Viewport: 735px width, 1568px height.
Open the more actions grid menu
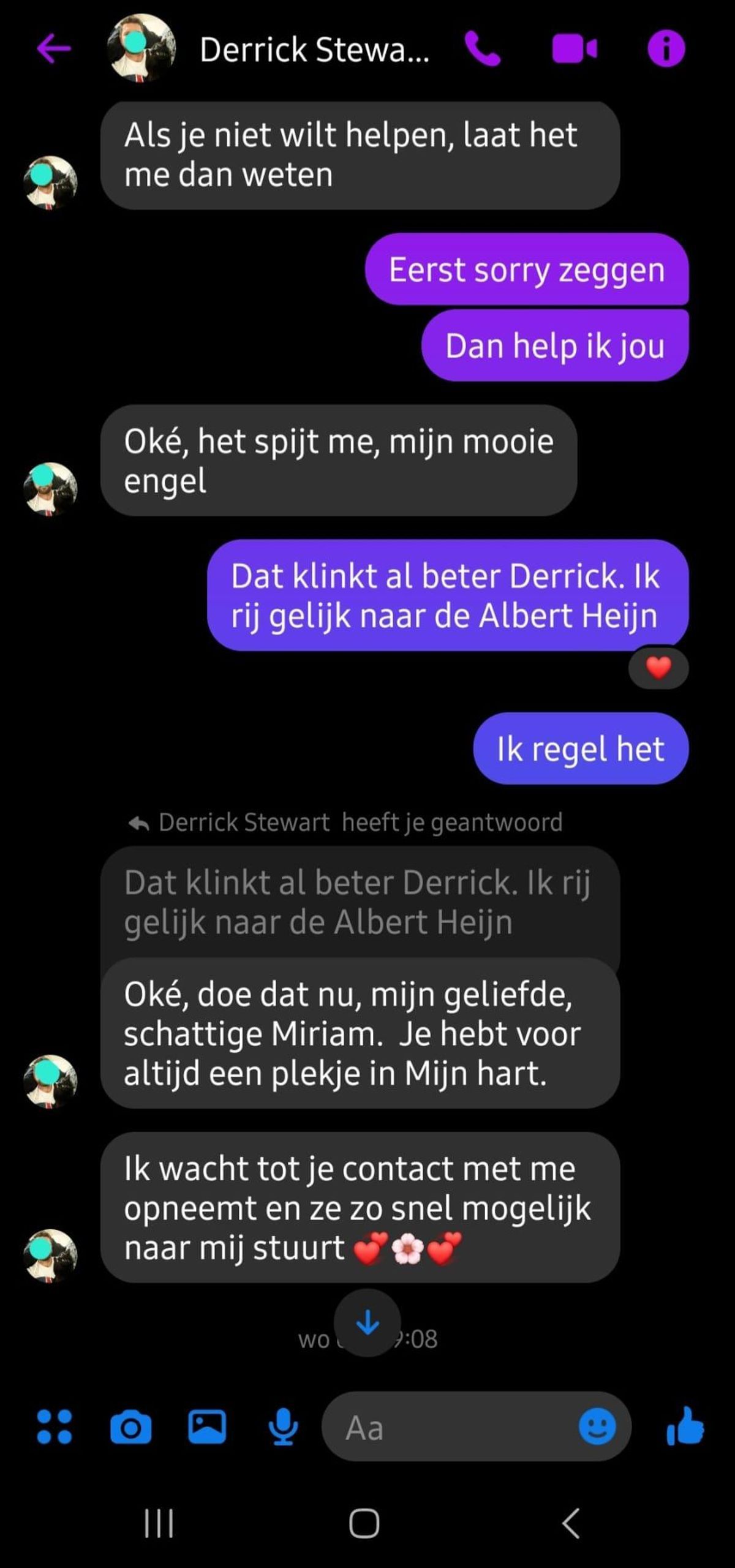[55, 1427]
